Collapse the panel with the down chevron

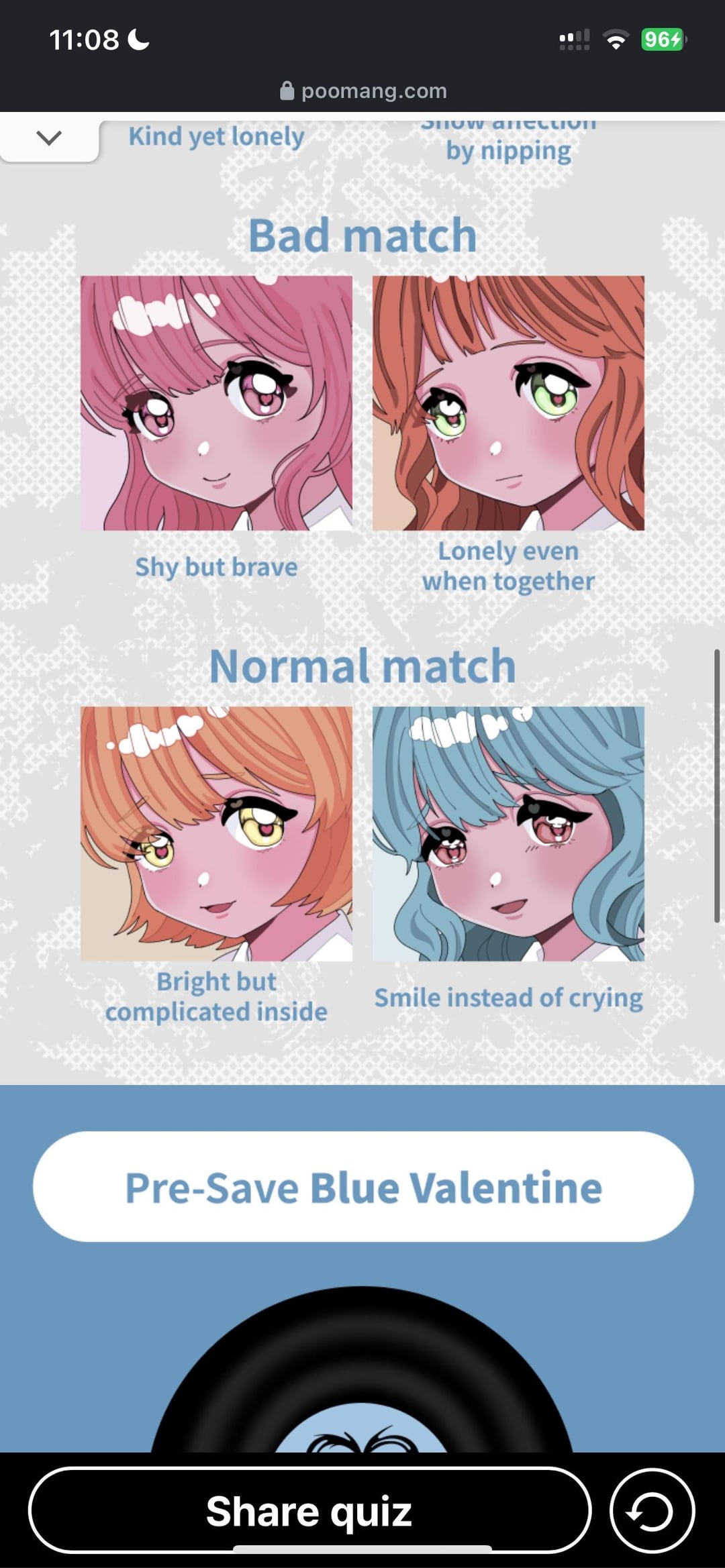coord(49,138)
